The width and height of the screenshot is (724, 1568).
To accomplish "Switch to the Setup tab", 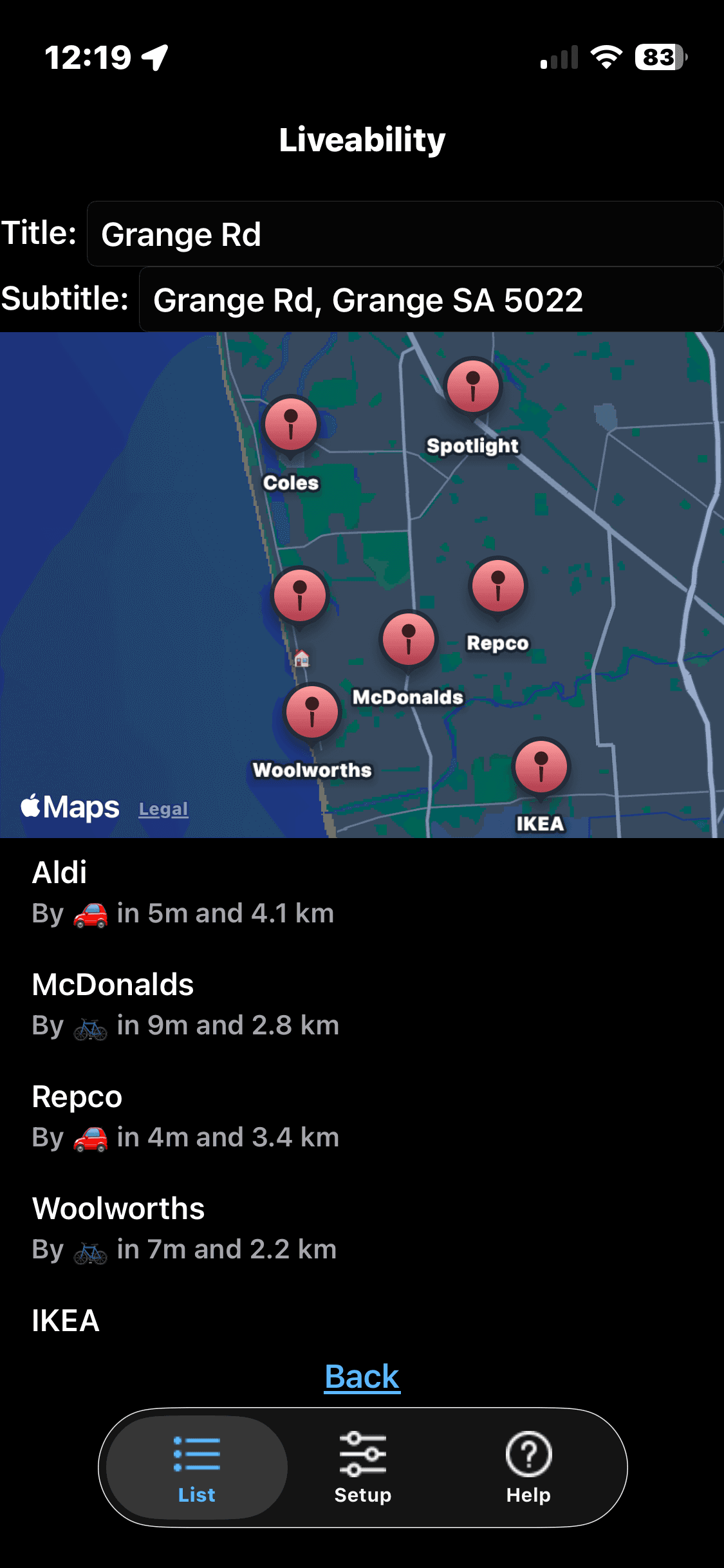I will (x=363, y=1468).
